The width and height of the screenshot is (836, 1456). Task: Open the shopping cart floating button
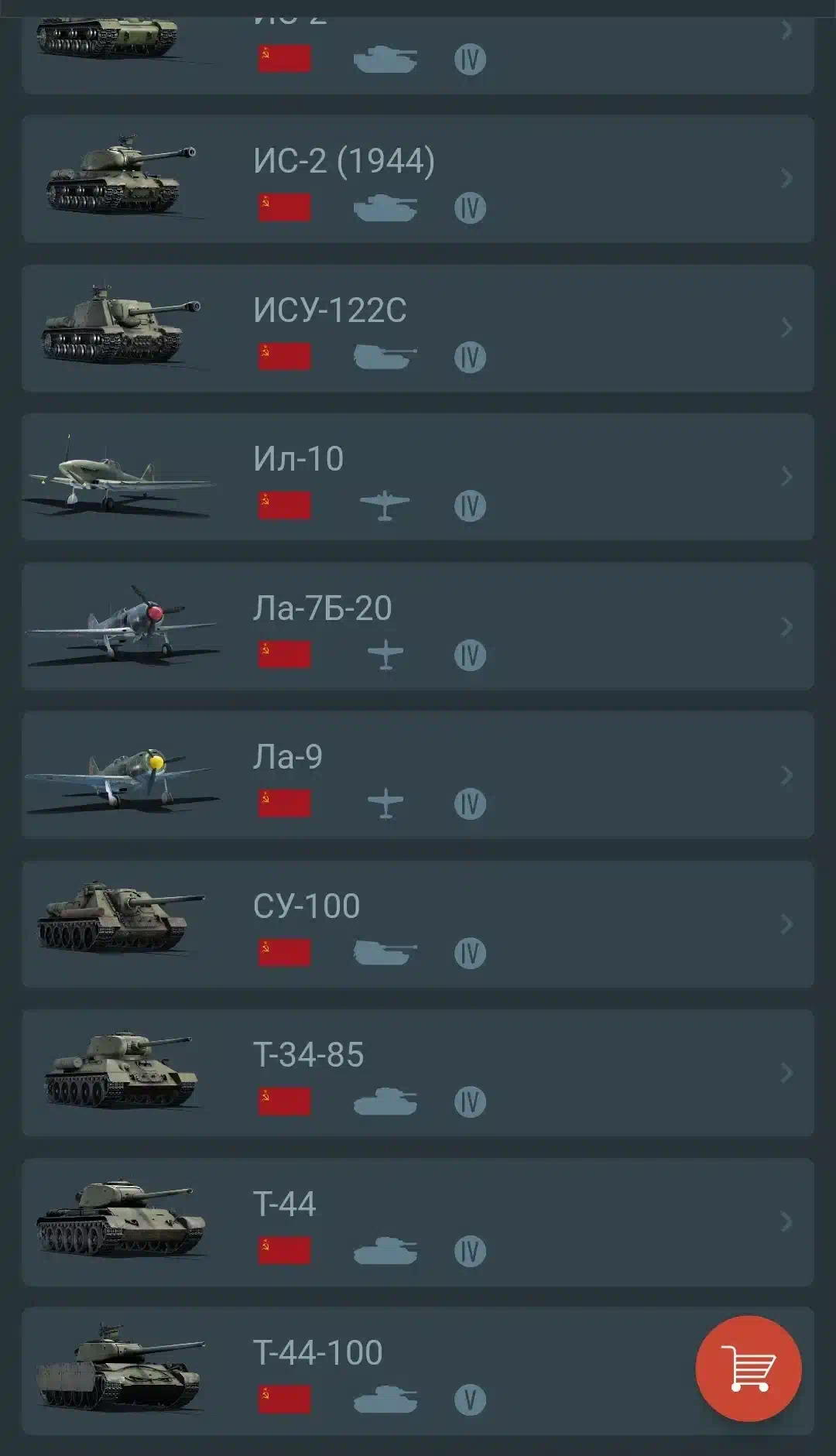[749, 1369]
